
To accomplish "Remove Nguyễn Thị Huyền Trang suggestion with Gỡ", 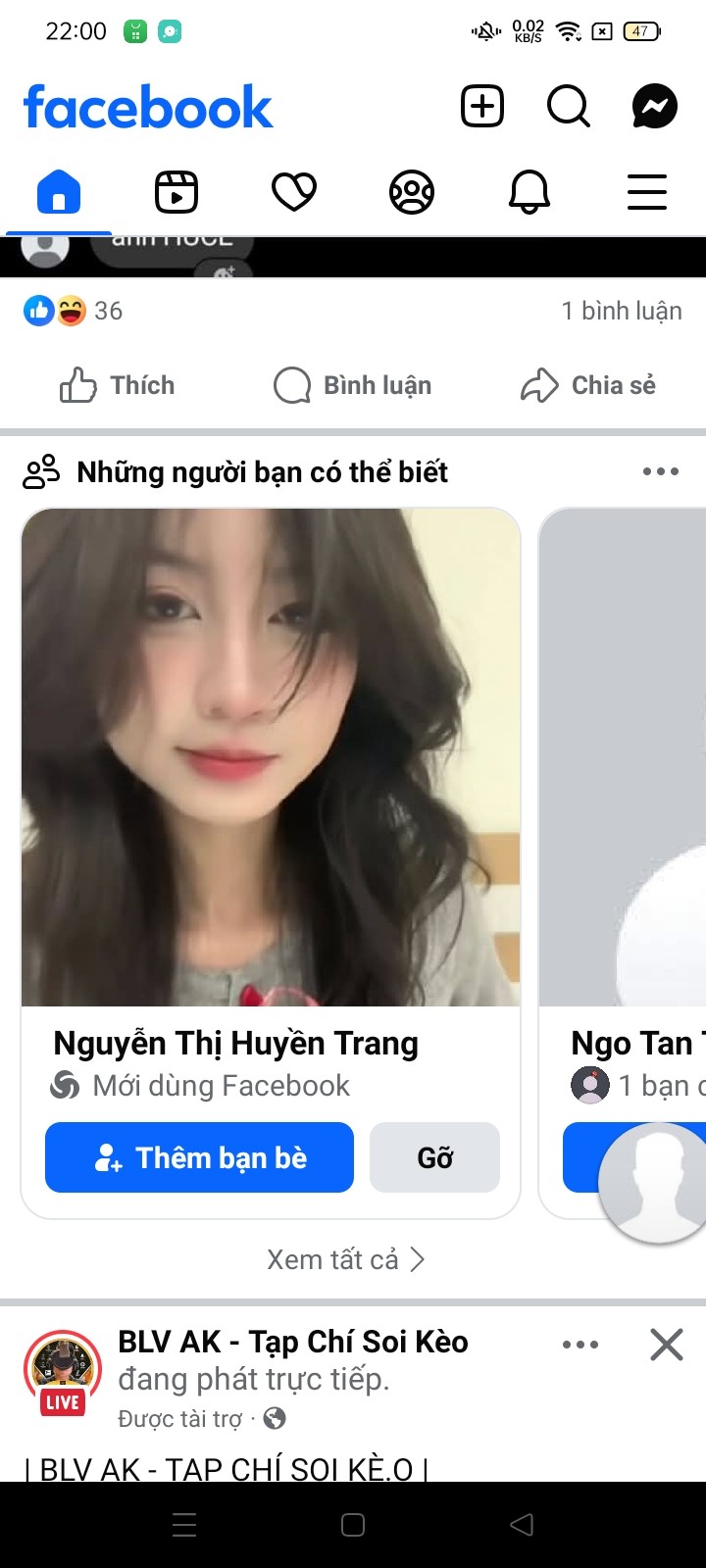I will (434, 1157).
